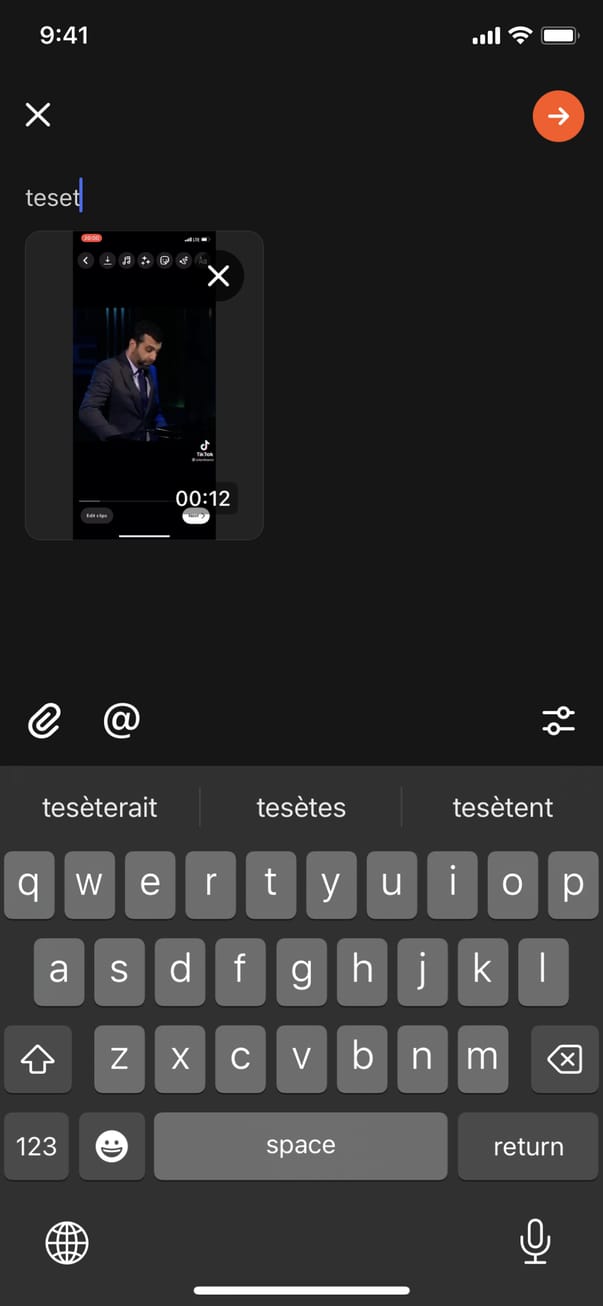The width and height of the screenshot is (603, 1306).
Task: Select the suggestion "tesètent"
Action: pyautogui.click(x=502, y=807)
